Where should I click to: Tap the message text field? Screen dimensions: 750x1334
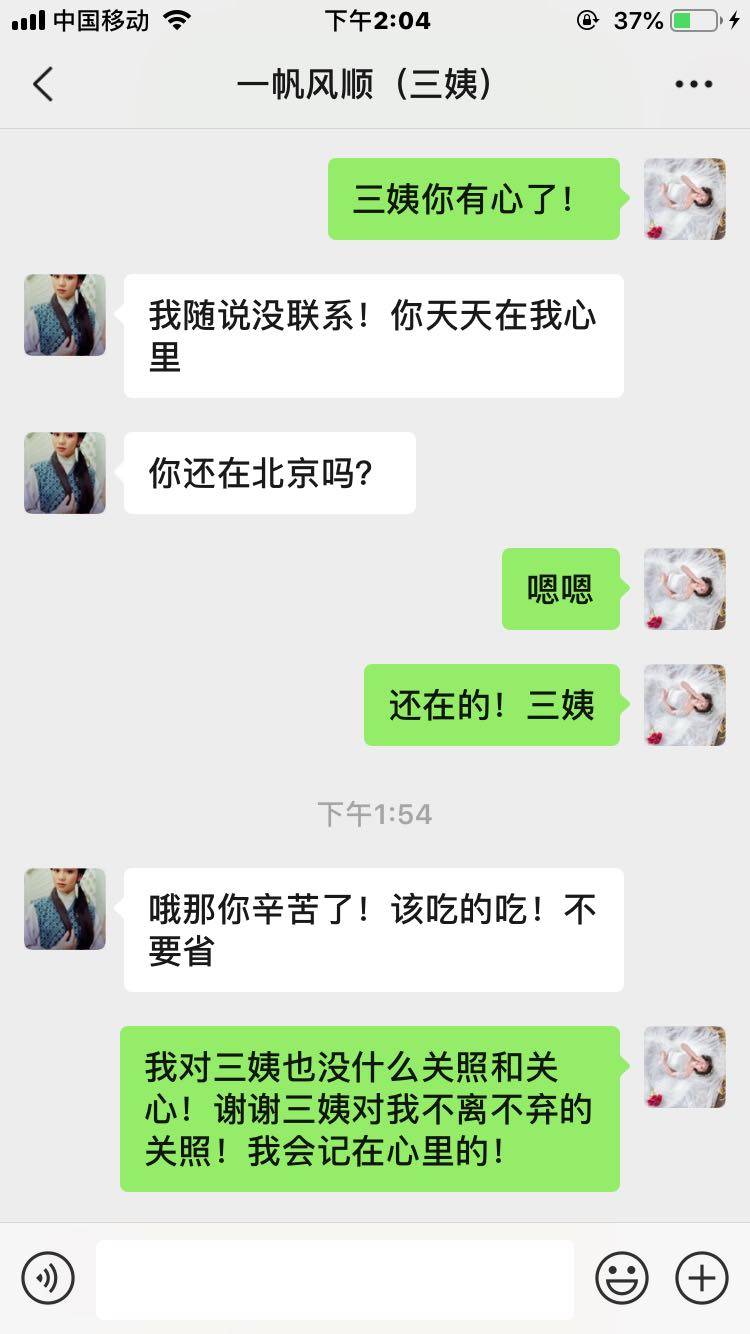click(x=335, y=1278)
